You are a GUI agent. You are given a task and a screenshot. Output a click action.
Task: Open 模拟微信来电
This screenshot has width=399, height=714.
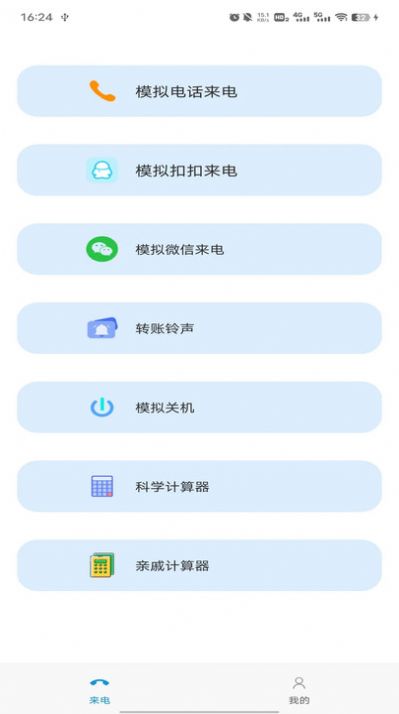[200, 249]
